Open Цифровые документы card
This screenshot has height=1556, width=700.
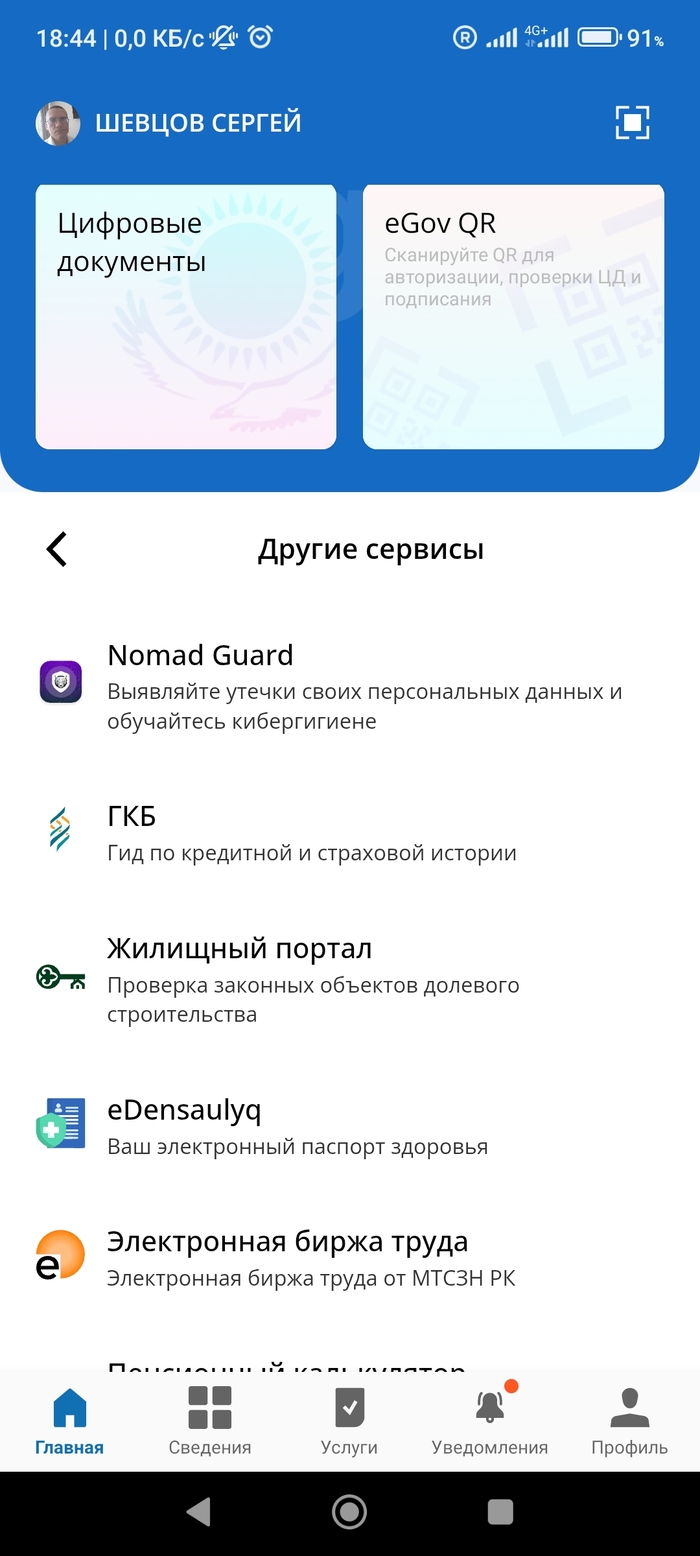tap(186, 316)
